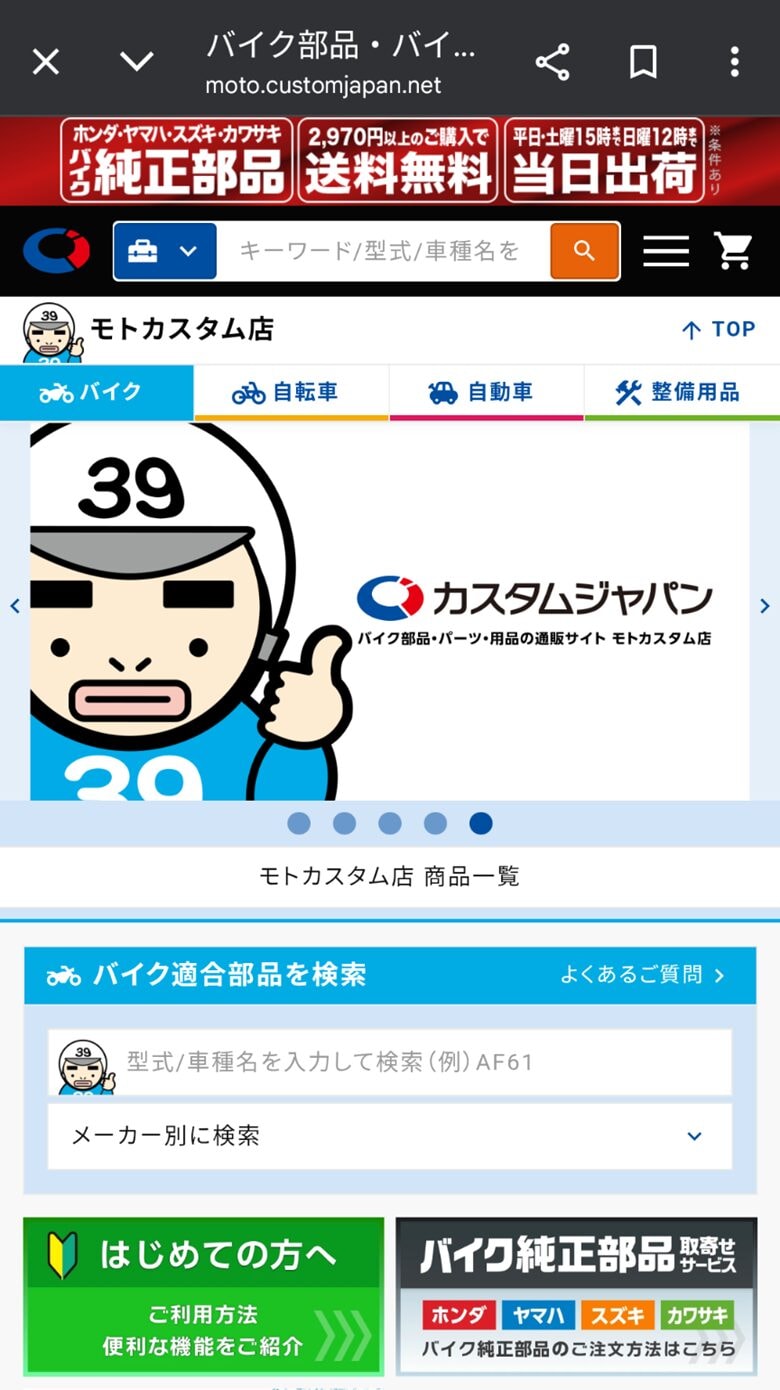The width and height of the screenshot is (780, 1390).
Task: Open the はじめての方へ guide banner
Action: coord(204,1296)
